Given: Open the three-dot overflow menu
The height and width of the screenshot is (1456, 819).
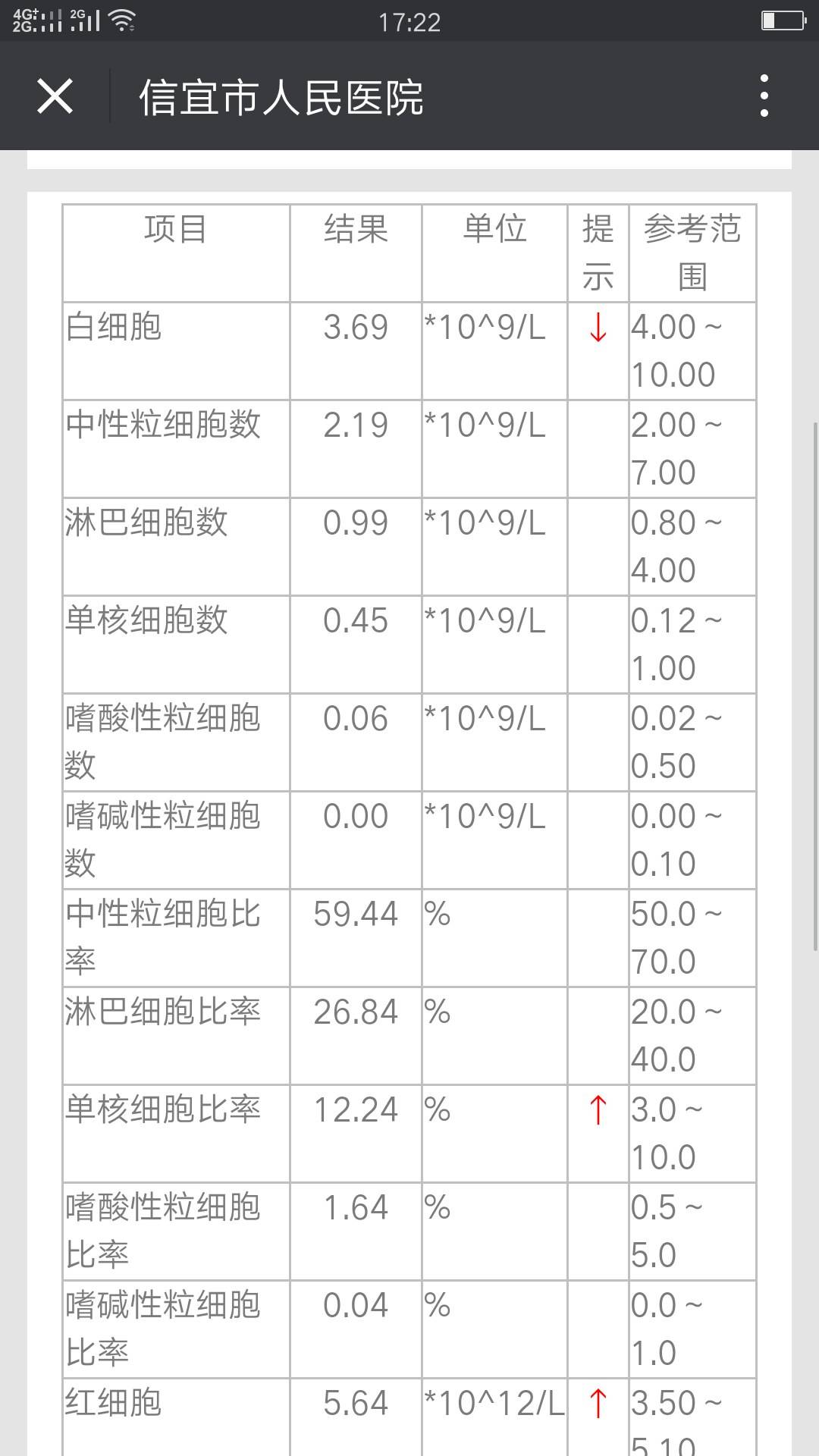Looking at the screenshot, I should 764,96.
